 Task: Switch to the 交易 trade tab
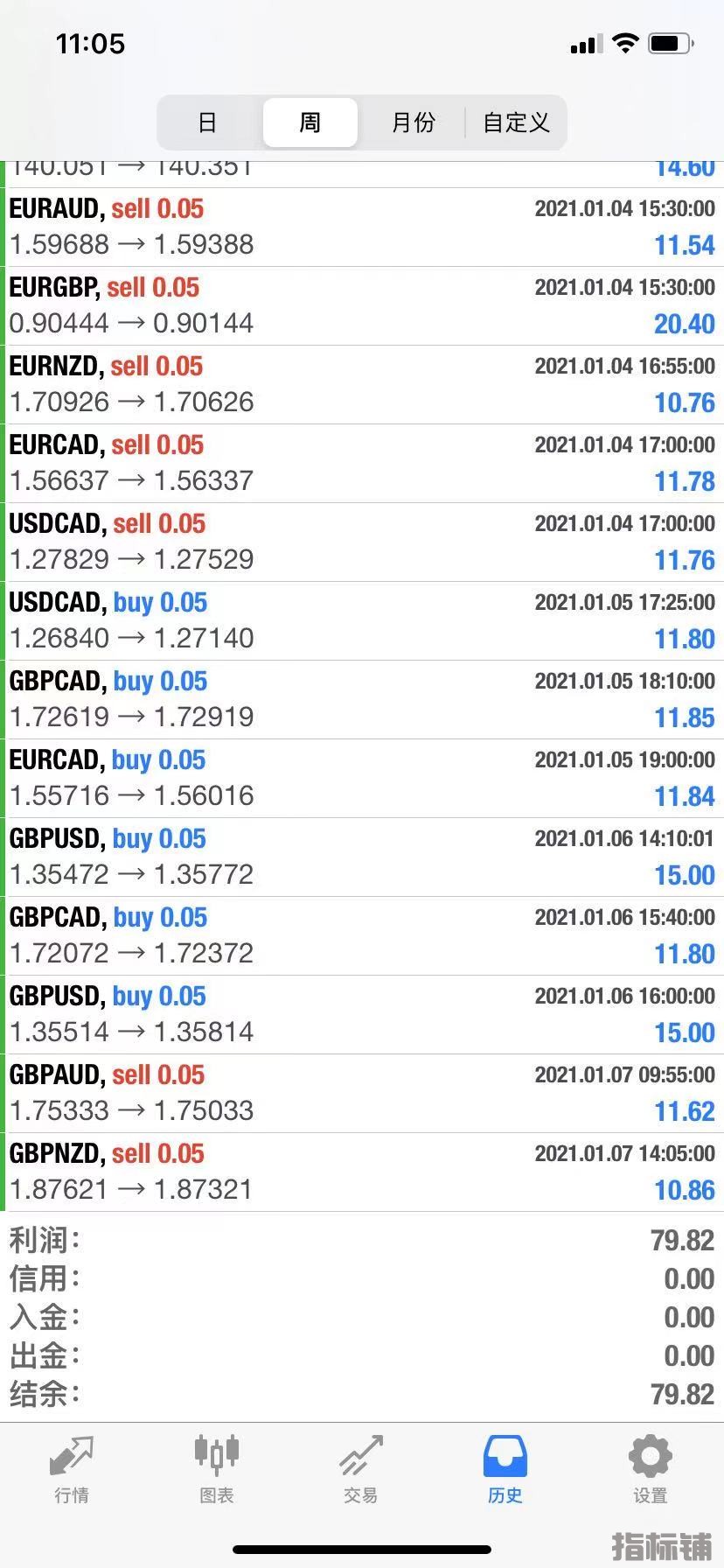(360, 1470)
